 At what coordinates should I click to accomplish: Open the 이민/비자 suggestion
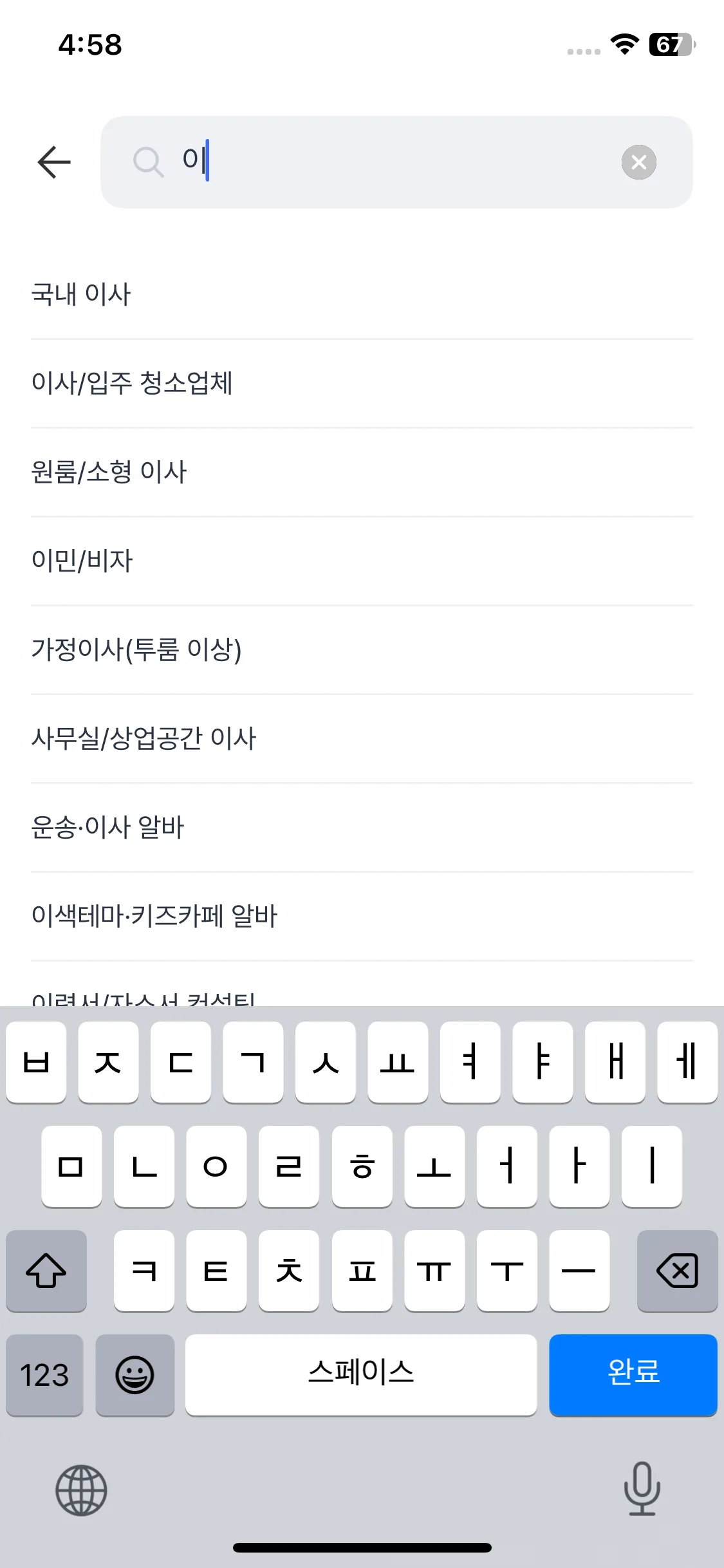(x=362, y=561)
